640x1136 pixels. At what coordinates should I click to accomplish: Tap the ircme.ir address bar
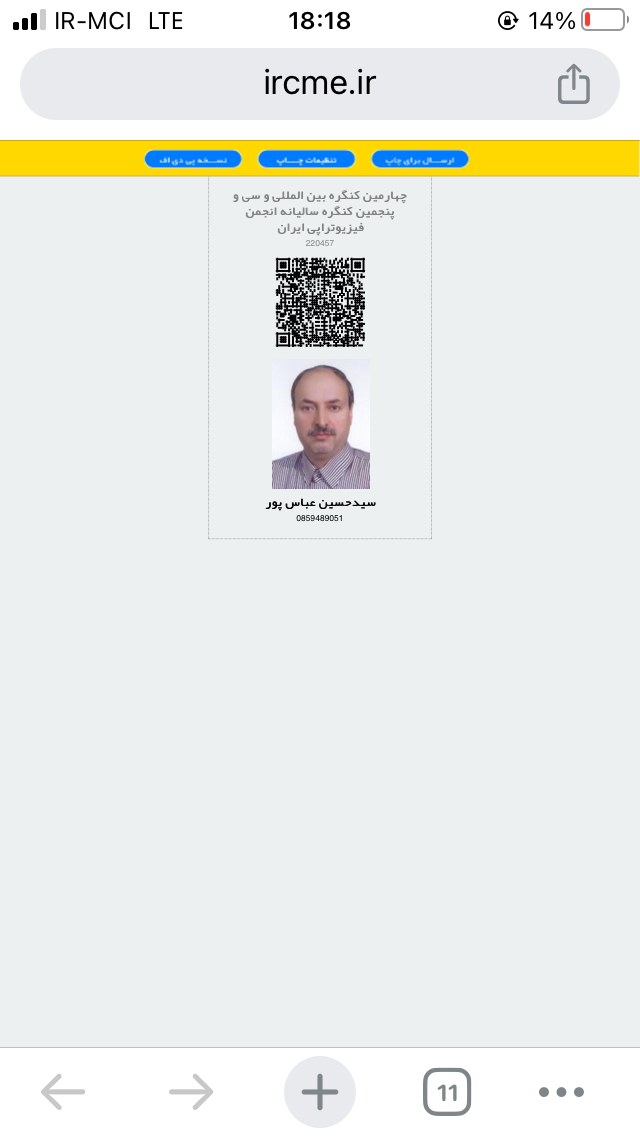(x=320, y=84)
